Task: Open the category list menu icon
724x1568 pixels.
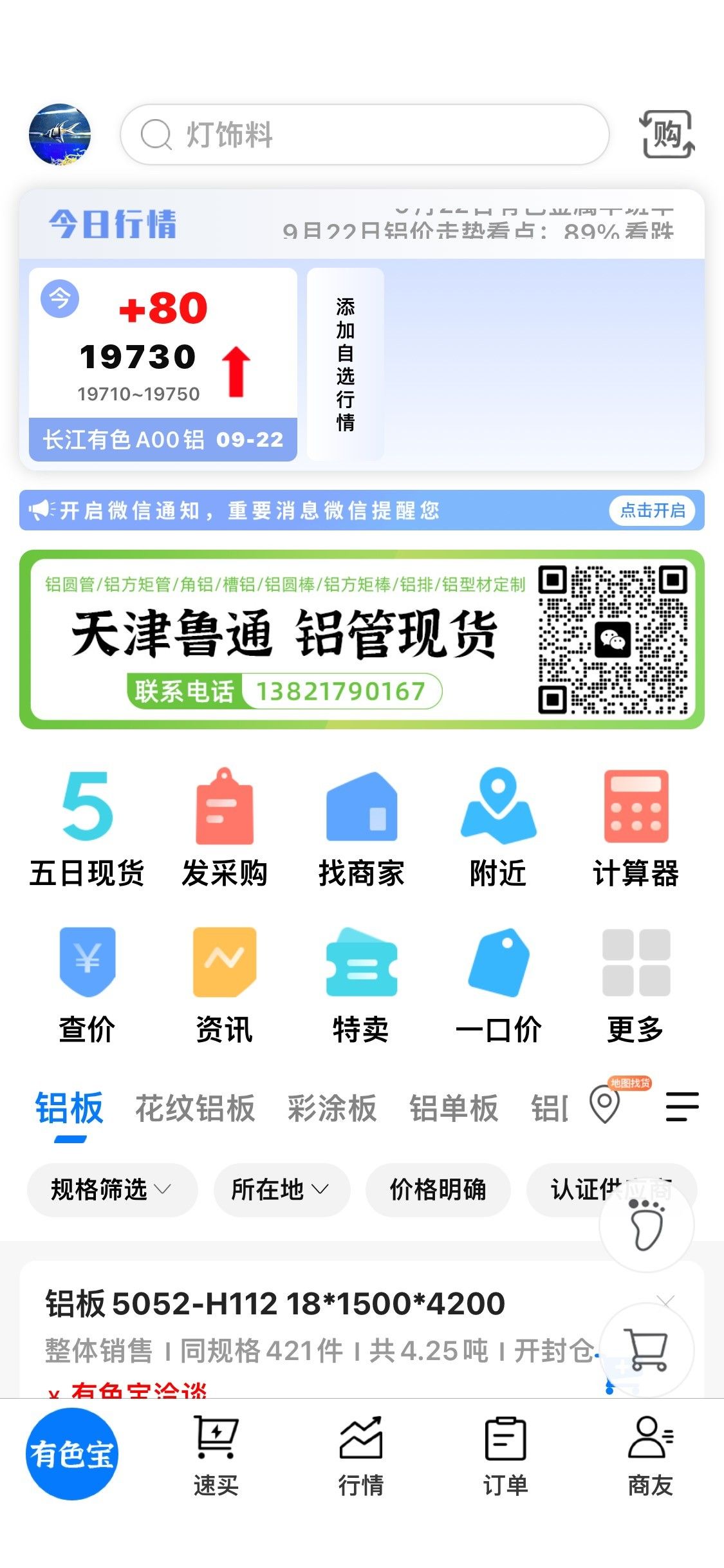Action: 682,1106
